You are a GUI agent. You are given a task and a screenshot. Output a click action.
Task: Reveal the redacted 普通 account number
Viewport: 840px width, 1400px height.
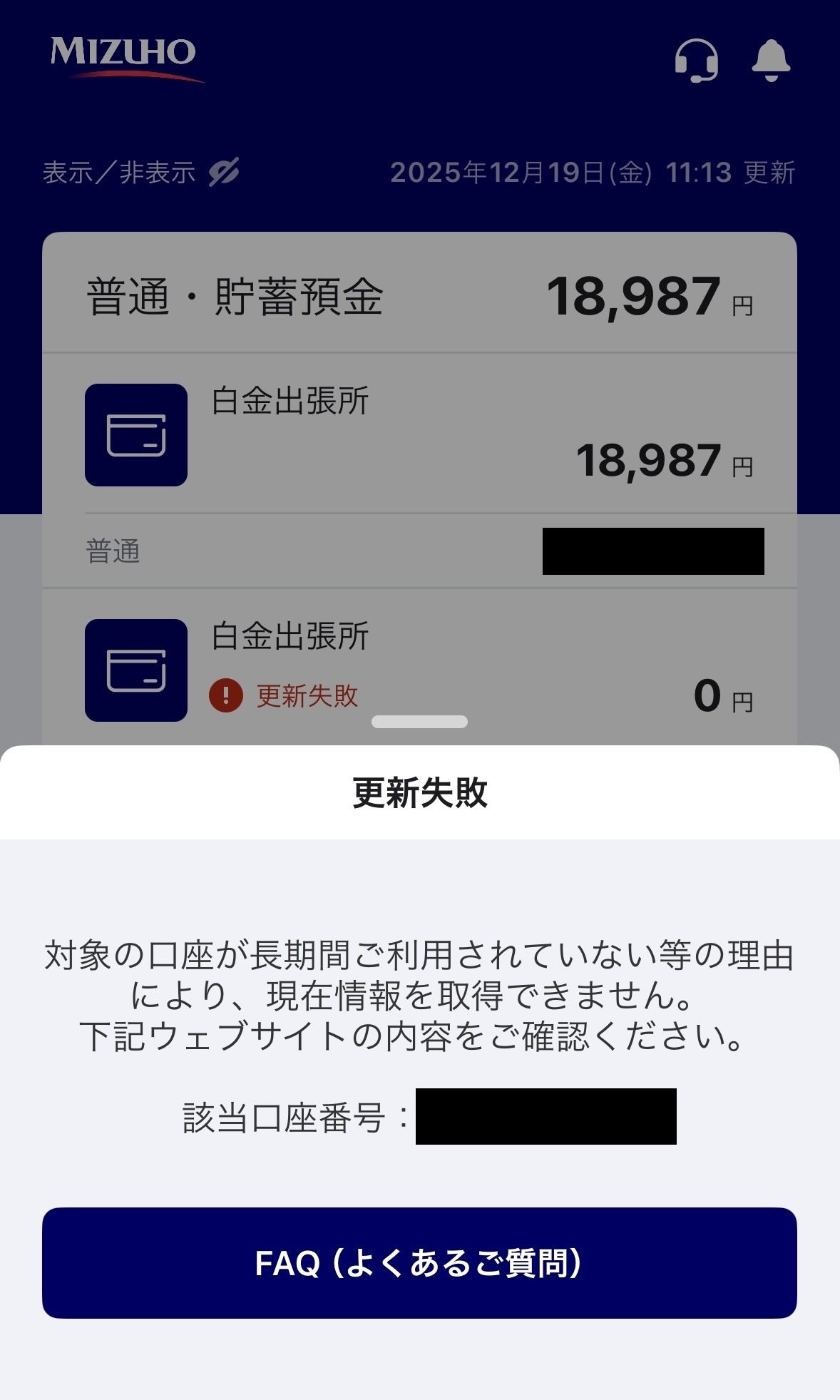651,549
